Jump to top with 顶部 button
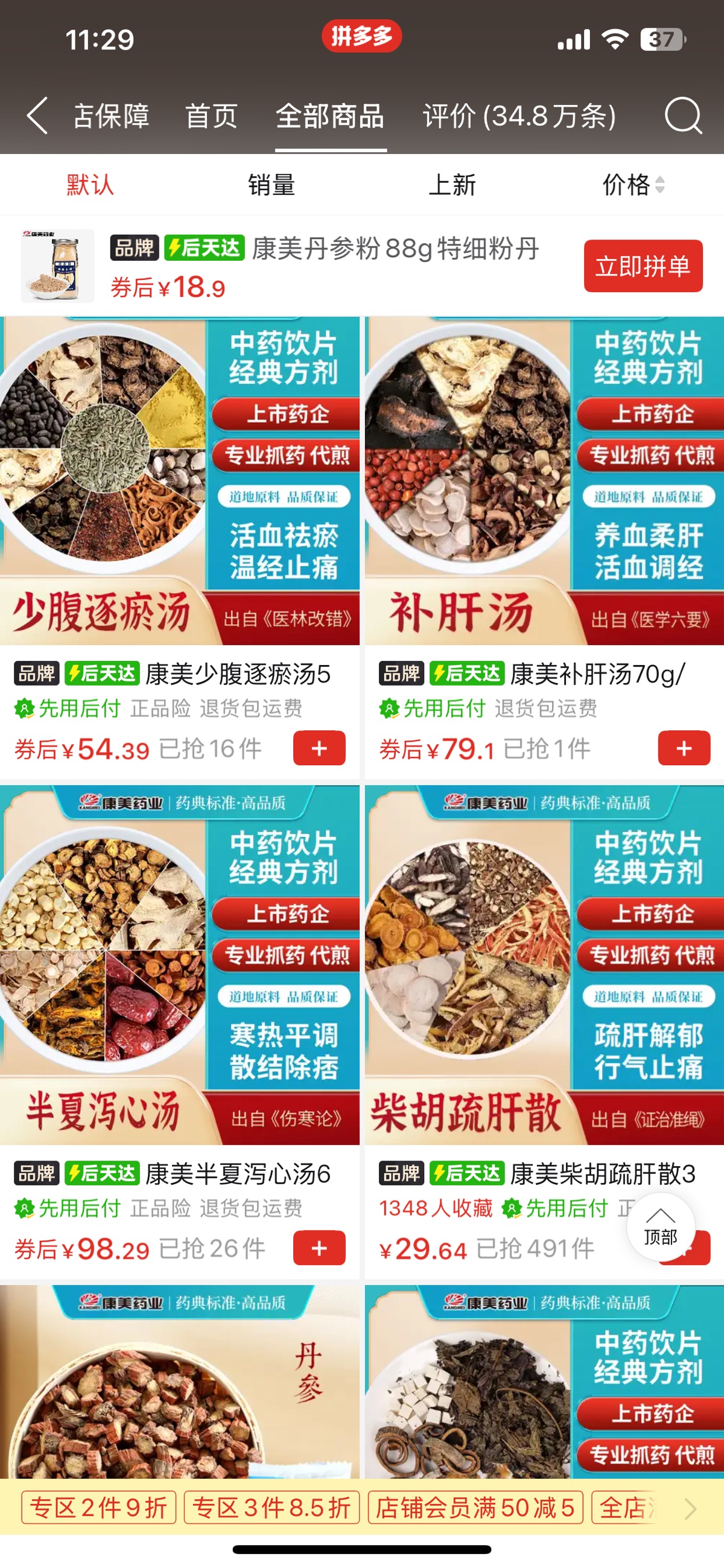Image resolution: width=724 pixels, height=1568 pixels. point(660,1226)
